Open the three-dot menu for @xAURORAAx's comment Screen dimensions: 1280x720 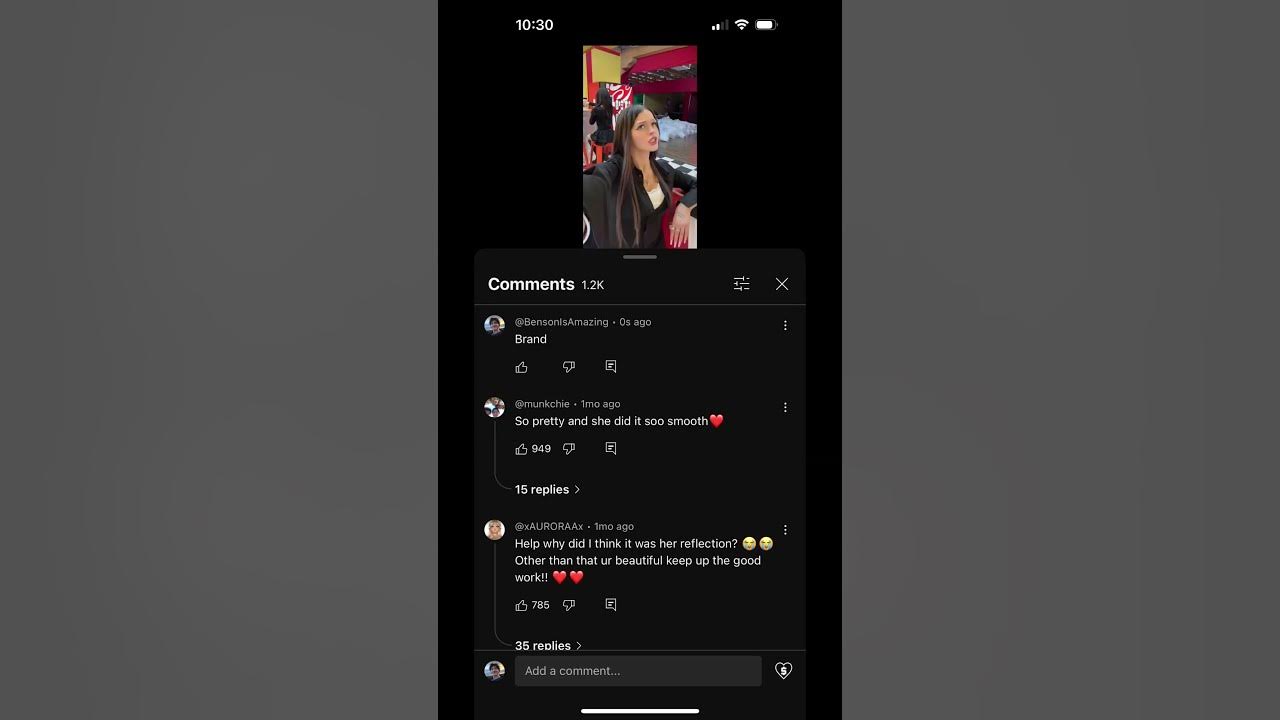tap(785, 530)
